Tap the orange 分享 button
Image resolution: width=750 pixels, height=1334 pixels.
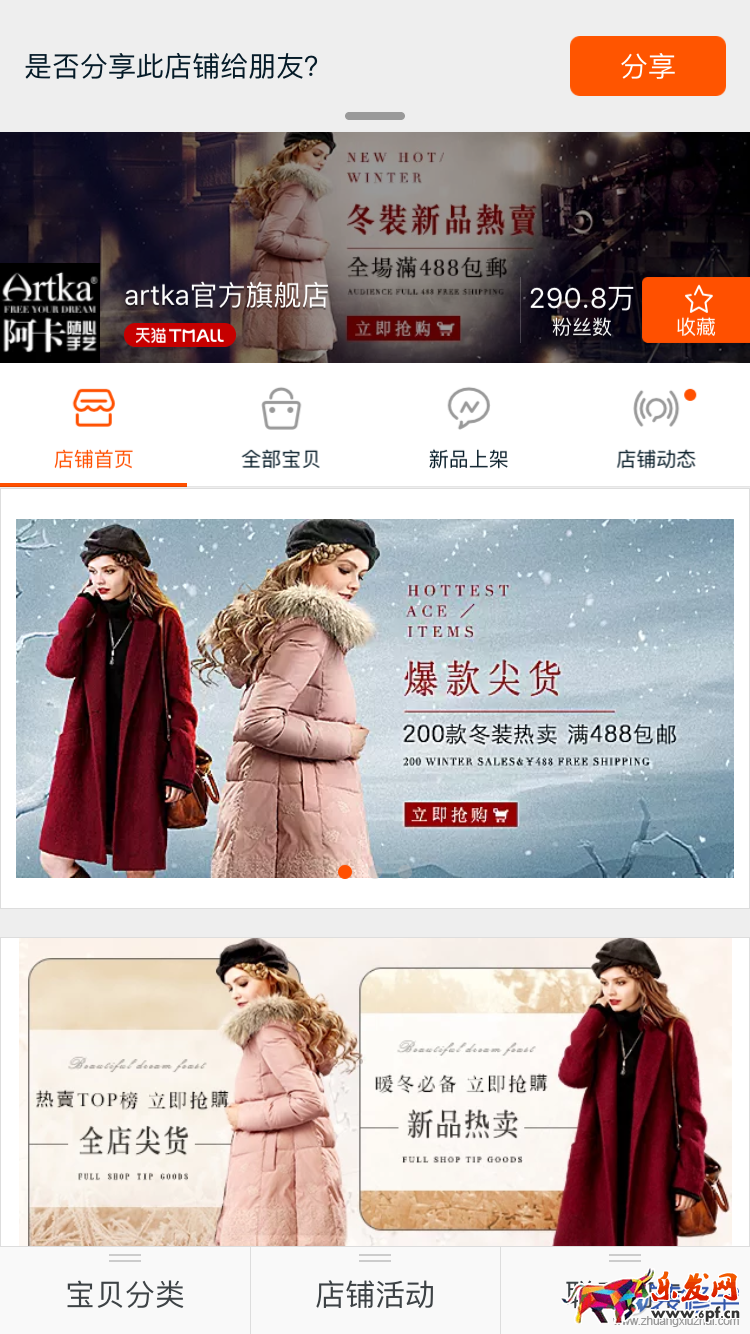tap(647, 66)
